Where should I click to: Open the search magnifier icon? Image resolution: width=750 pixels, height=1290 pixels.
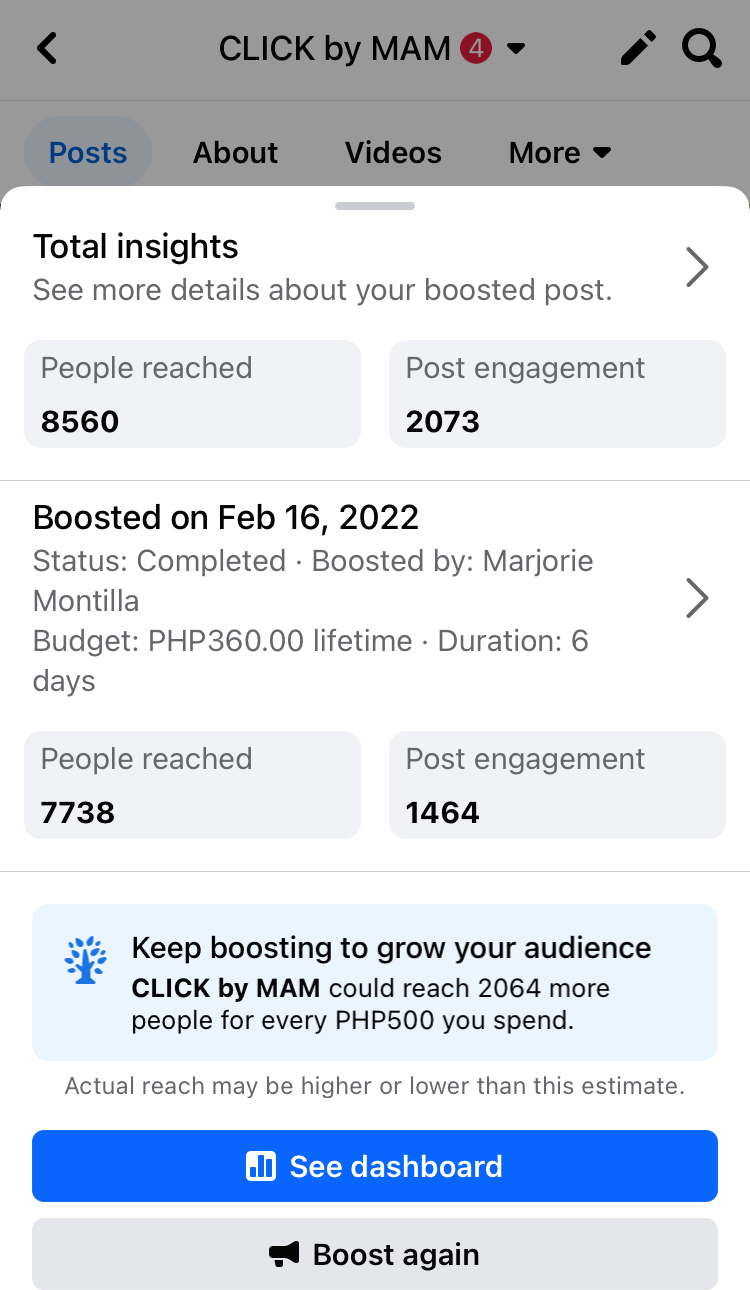(x=701, y=48)
